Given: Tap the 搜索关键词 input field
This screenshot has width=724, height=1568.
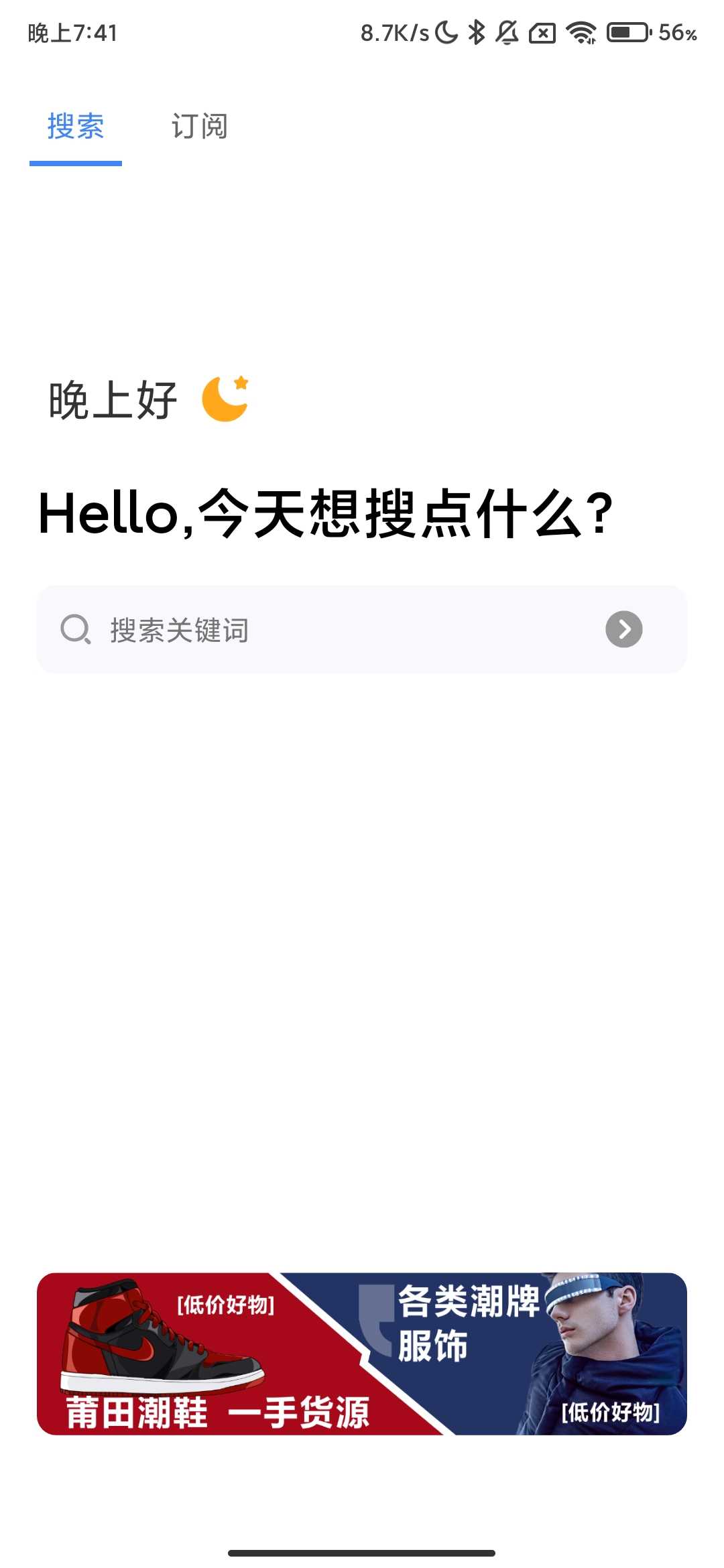Looking at the screenshot, I should (x=335, y=630).
